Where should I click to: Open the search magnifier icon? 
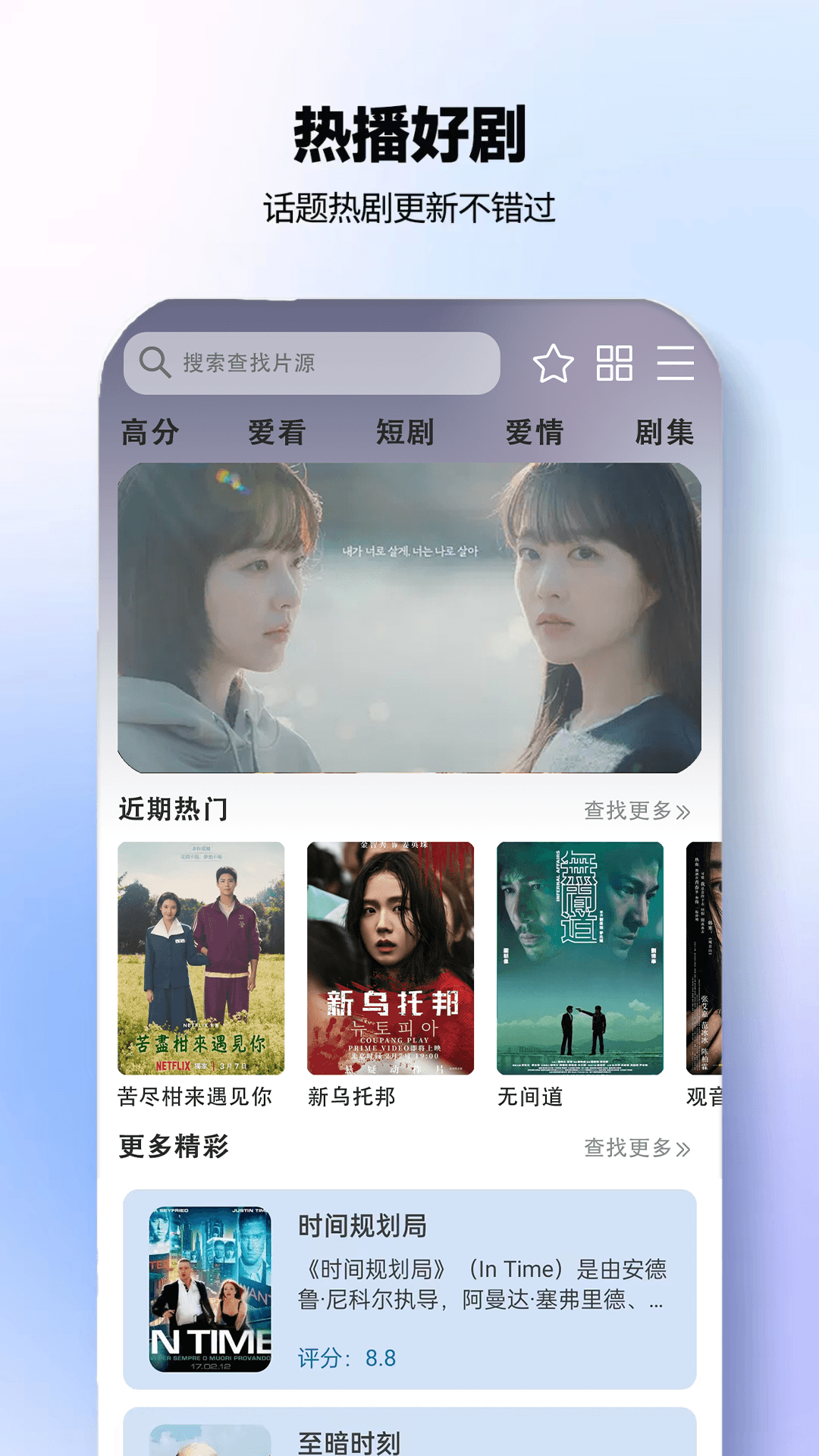pyautogui.click(x=155, y=362)
